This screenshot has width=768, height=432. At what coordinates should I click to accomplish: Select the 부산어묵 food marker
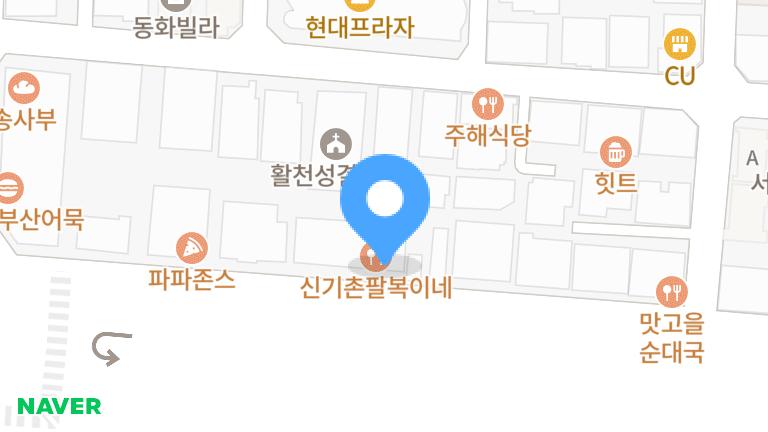10,188
